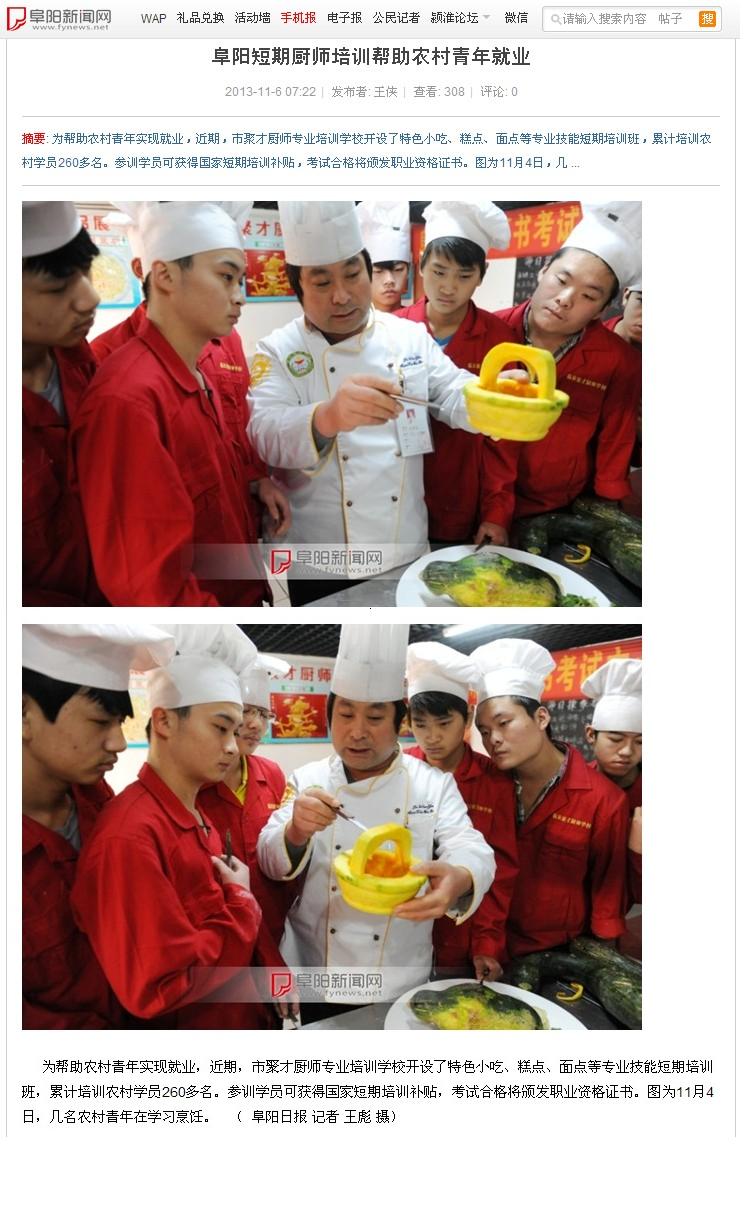Open the WAP link

click(153, 18)
